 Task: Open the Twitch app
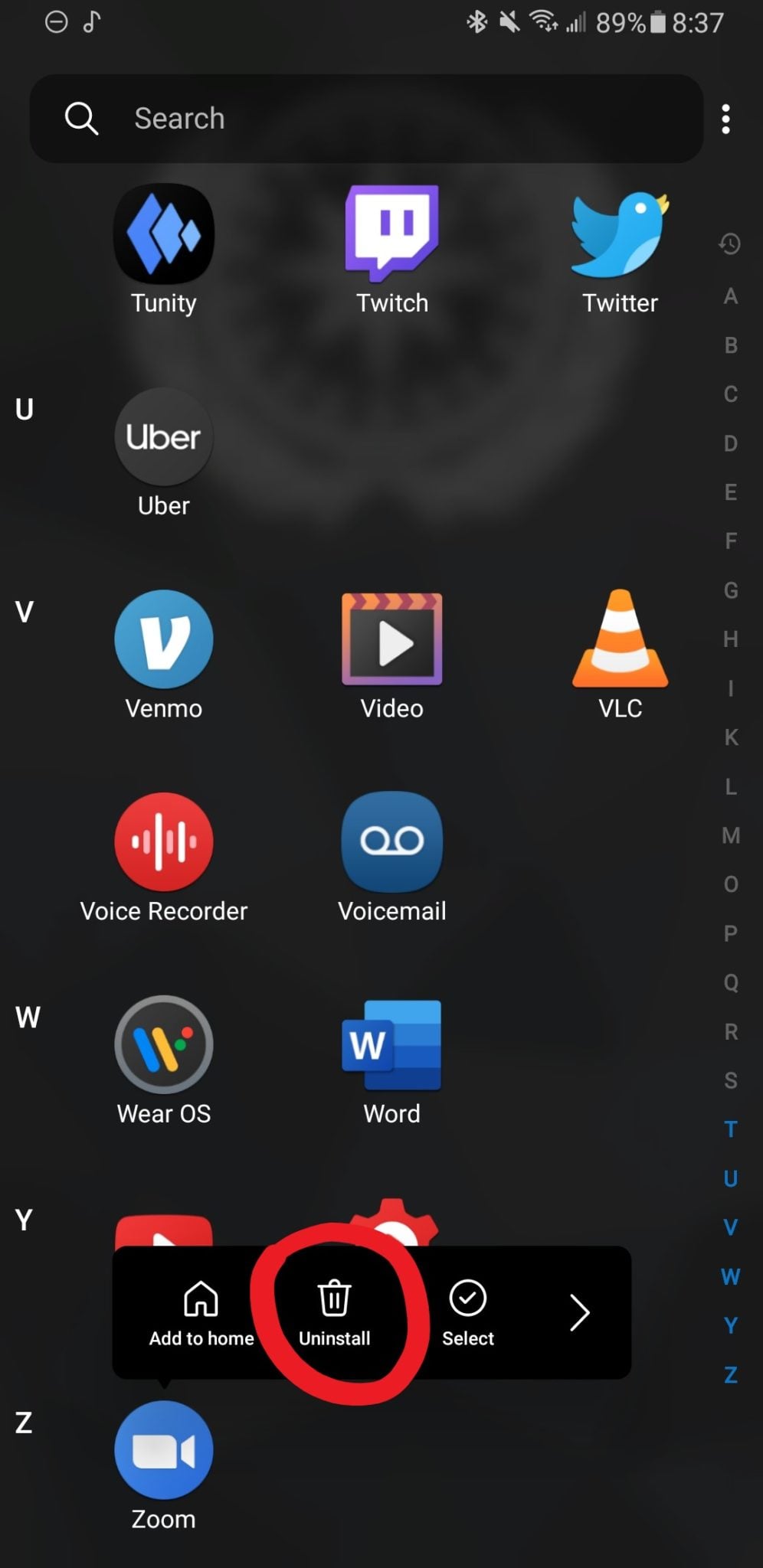391,234
